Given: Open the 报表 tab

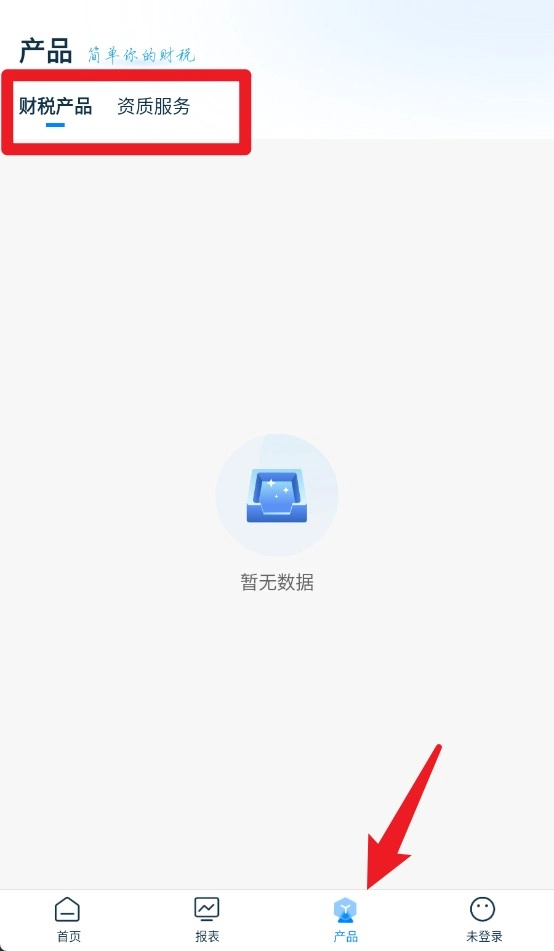Looking at the screenshot, I should coord(207,920).
